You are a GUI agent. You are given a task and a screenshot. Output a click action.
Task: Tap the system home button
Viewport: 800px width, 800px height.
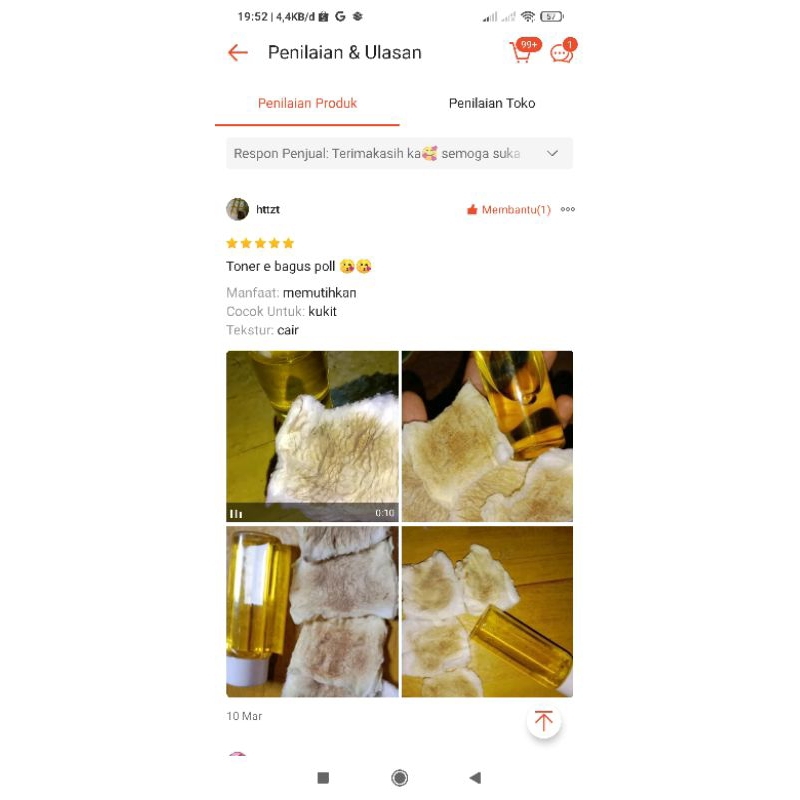[400, 777]
